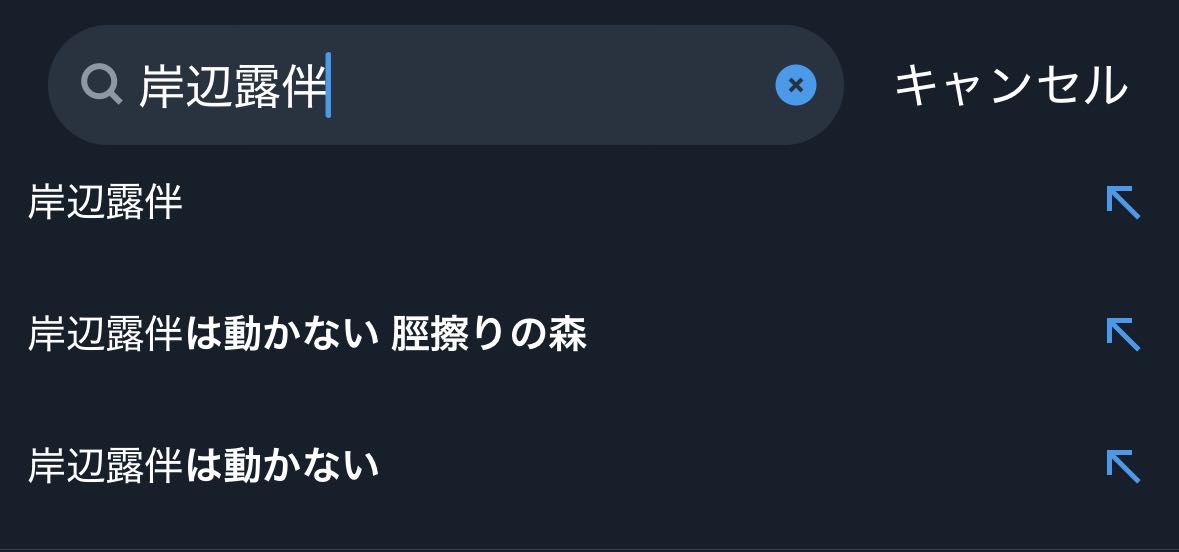The image size is (1179, 552).
Task: Fill search with 岸辺露伴 using its arrow
Action: click(1123, 203)
